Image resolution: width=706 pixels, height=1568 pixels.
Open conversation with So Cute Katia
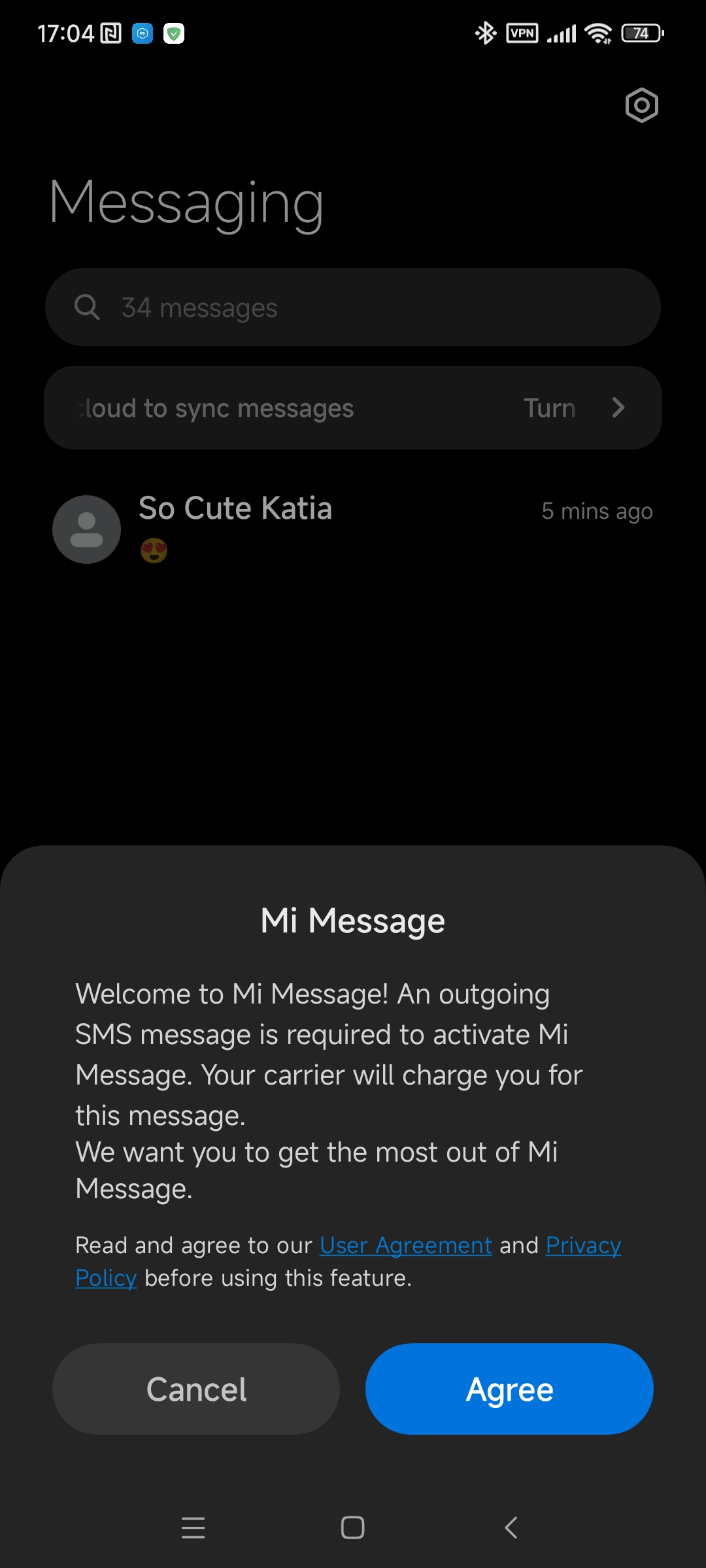click(x=353, y=529)
